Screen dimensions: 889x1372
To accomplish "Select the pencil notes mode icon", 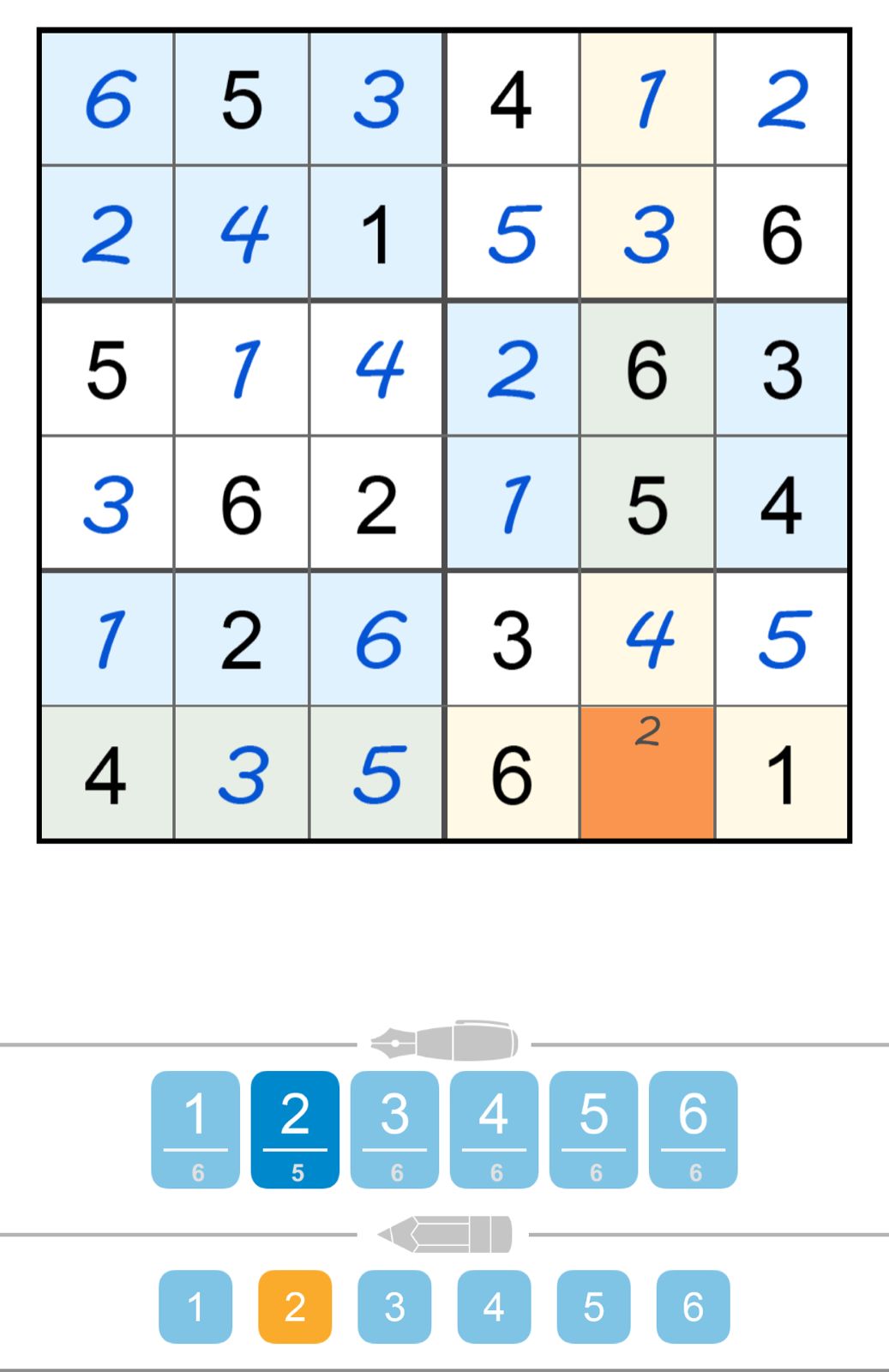I will 442,1235.
